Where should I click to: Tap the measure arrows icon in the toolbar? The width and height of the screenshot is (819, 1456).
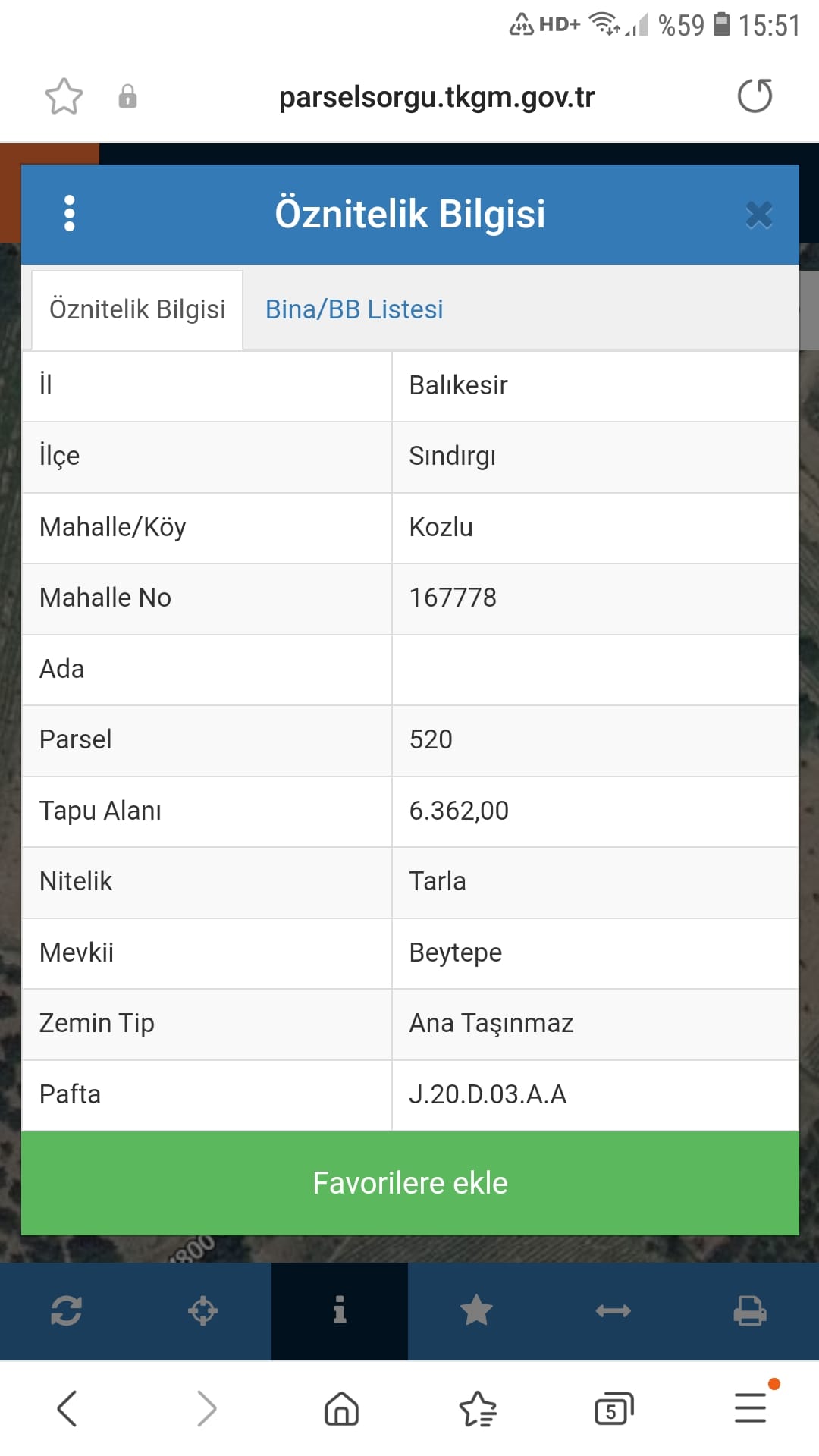(613, 1311)
